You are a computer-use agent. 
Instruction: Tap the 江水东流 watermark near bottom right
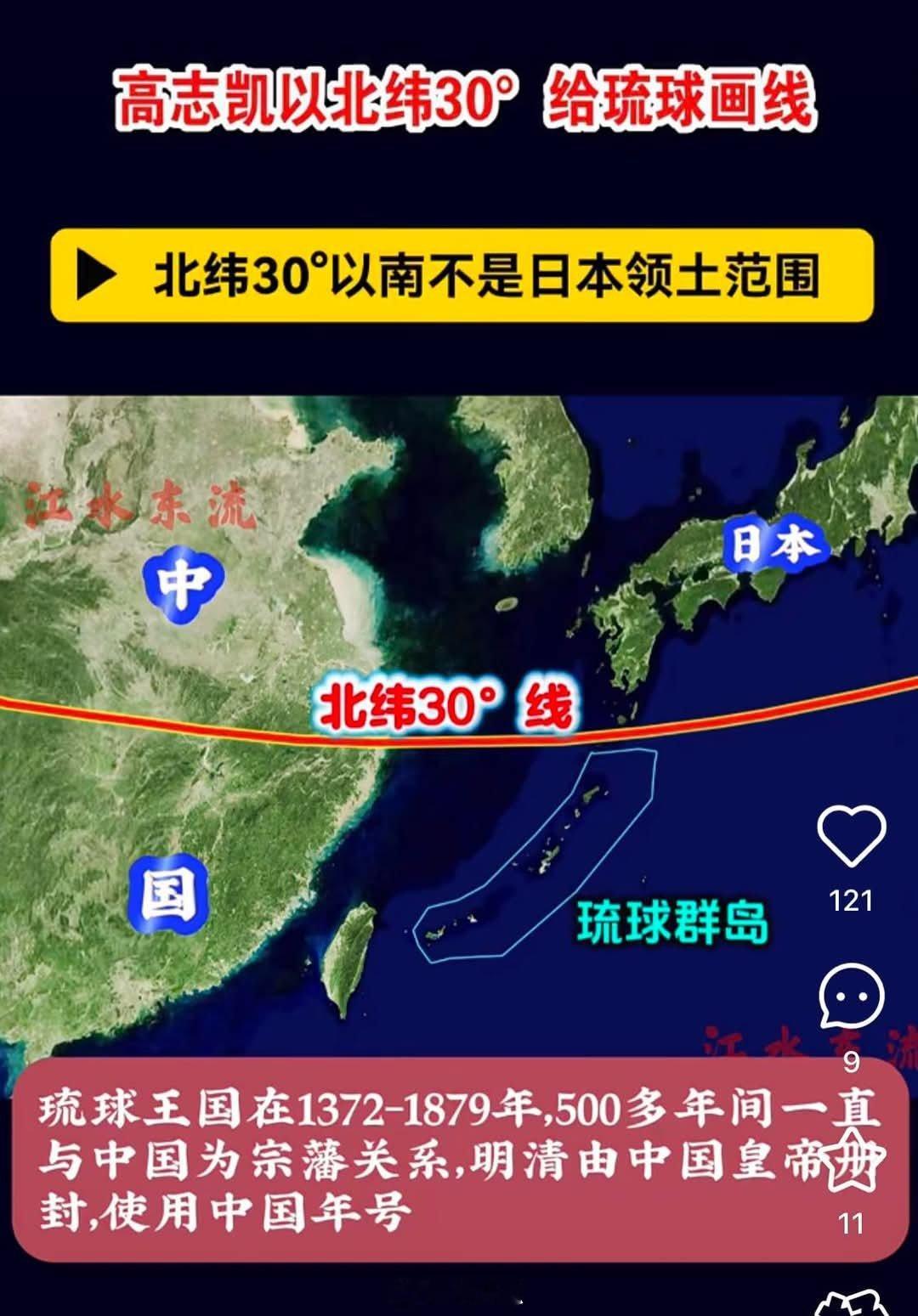(x=790, y=1043)
